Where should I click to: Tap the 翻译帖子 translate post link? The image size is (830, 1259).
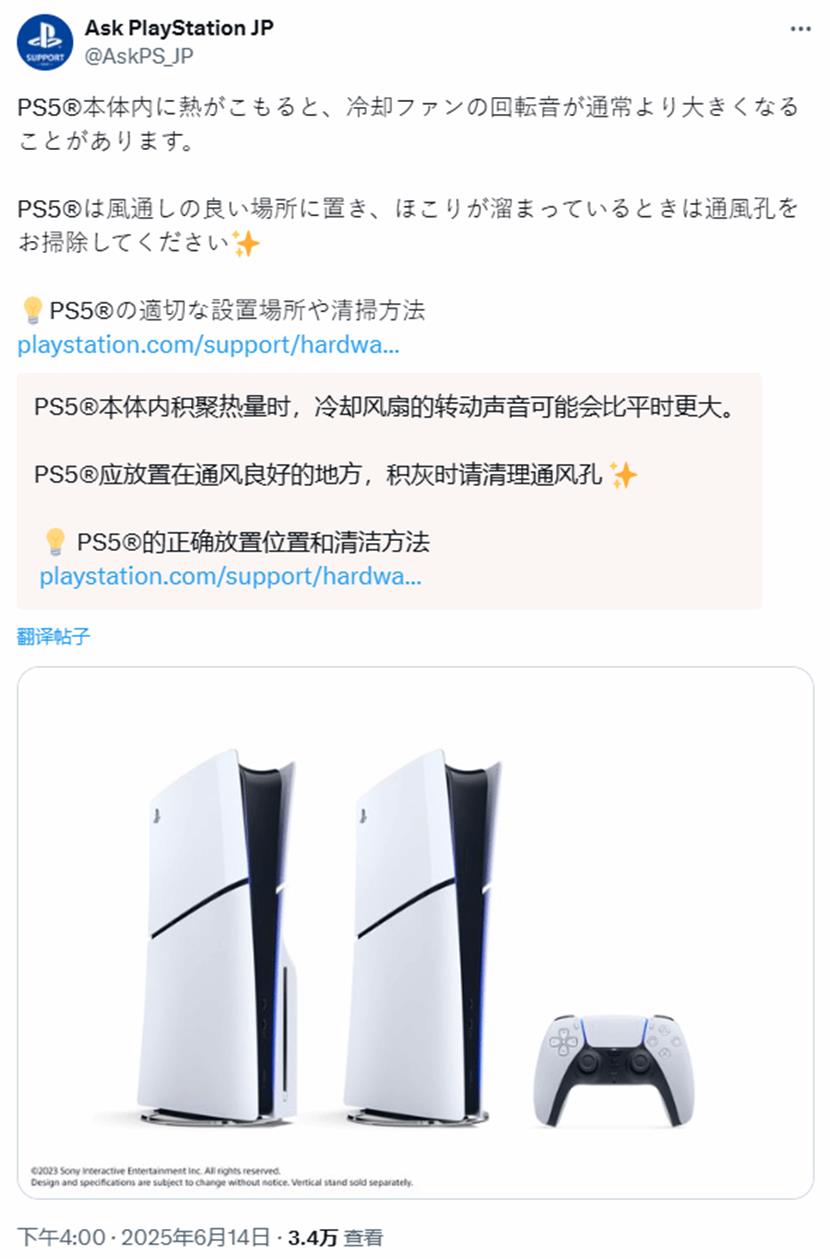coord(54,636)
